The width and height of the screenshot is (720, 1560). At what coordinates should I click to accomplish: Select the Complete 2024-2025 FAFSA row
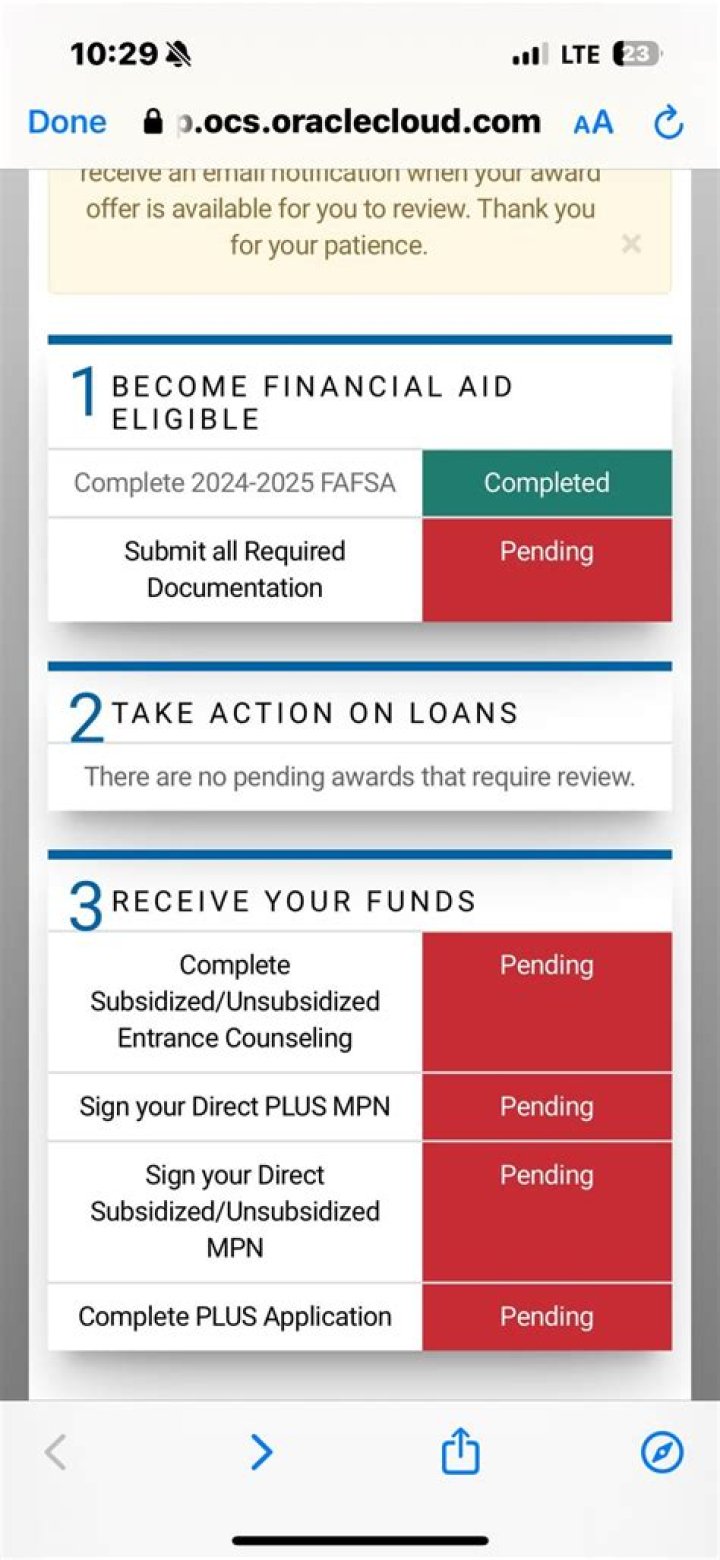click(x=234, y=482)
